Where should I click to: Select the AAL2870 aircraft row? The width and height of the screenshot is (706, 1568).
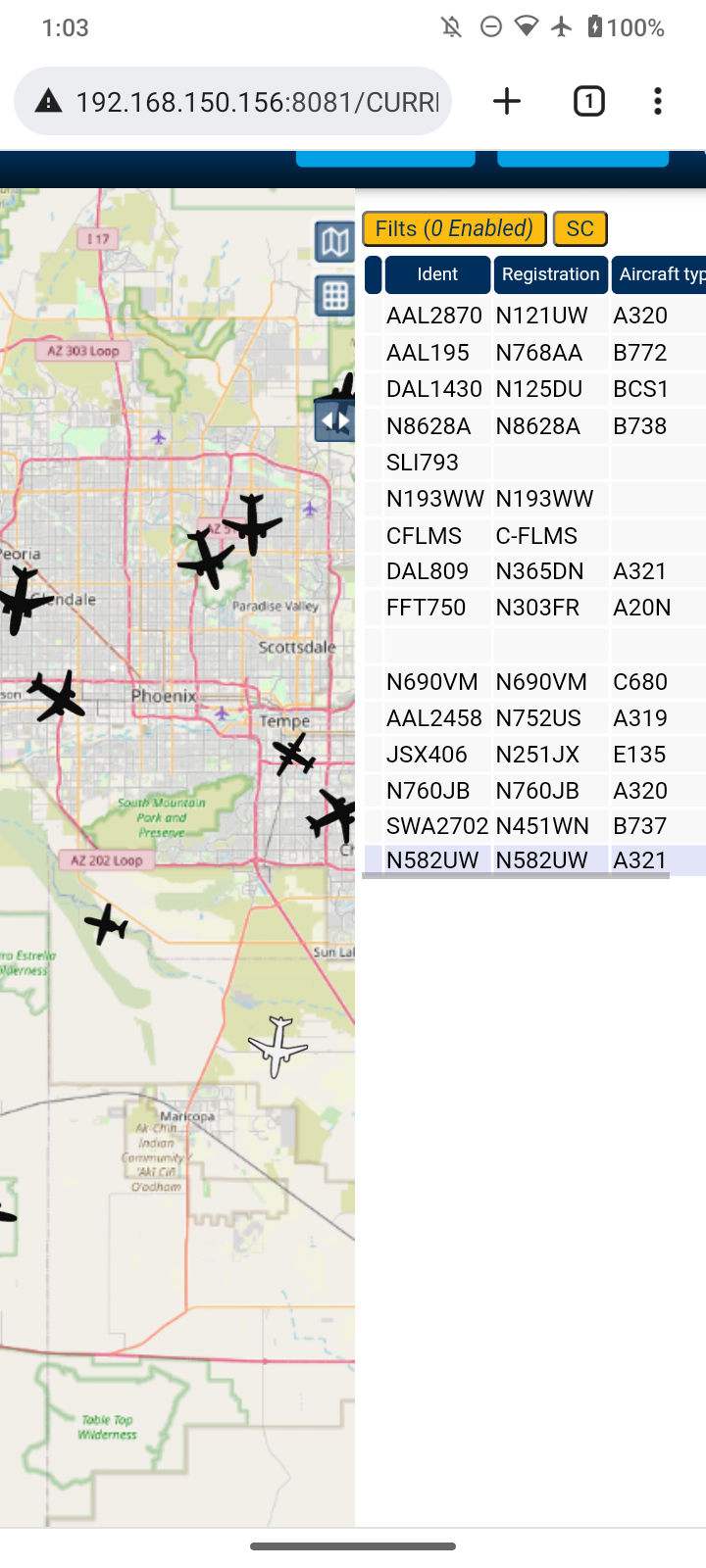(x=535, y=316)
